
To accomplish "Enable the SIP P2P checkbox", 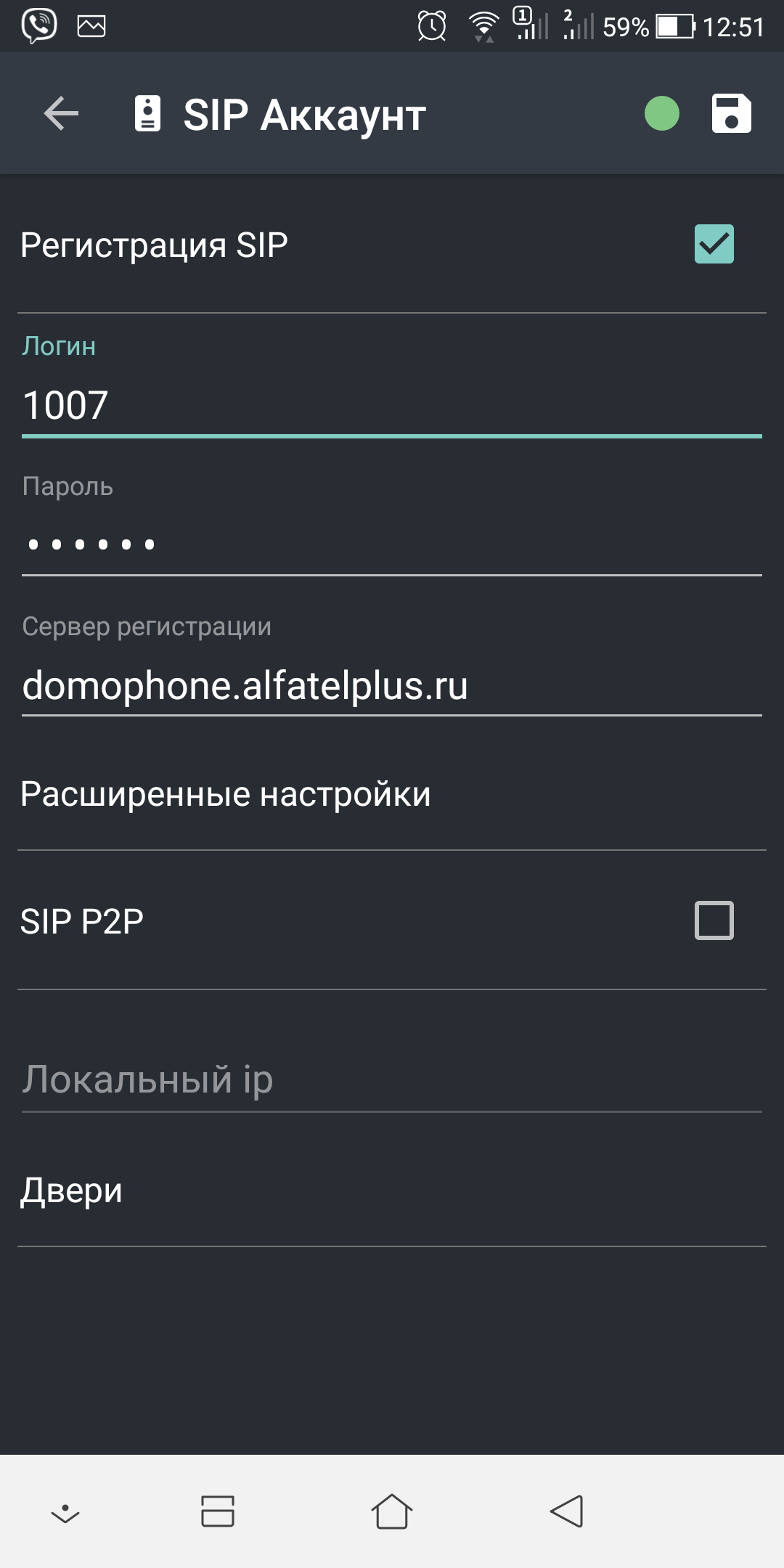I will pyautogui.click(x=714, y=920).
